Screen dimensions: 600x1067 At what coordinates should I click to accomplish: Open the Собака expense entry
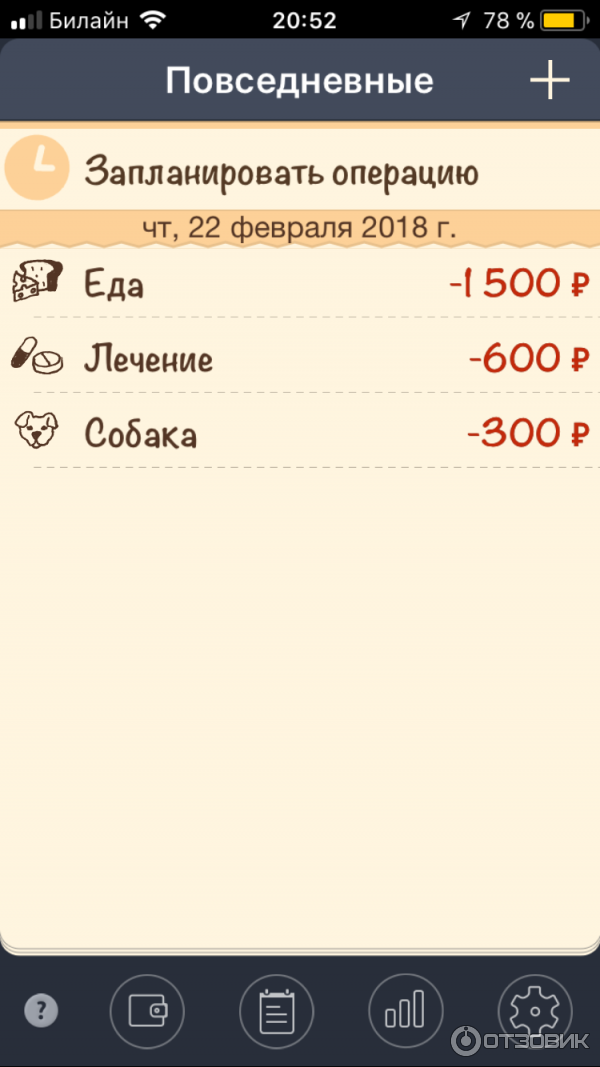pos(300,433)
